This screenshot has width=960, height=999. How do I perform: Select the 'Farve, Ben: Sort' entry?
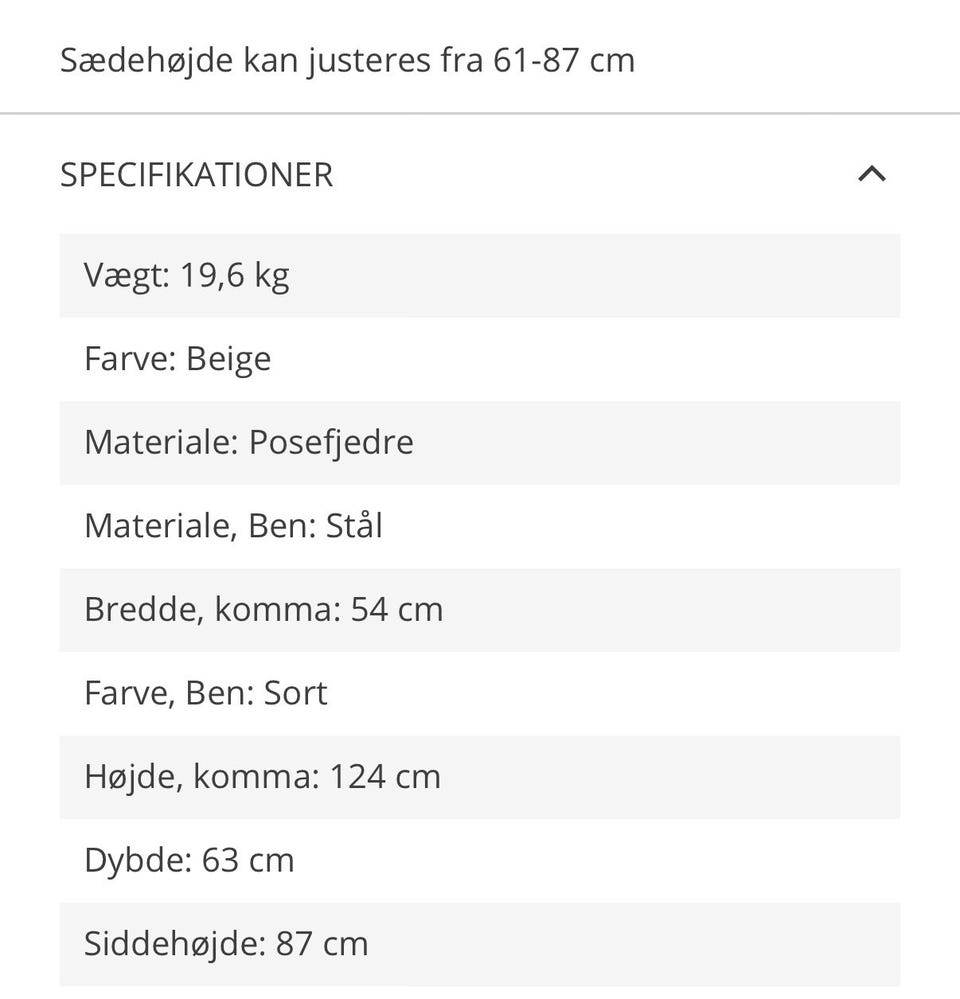click(480, 692)
